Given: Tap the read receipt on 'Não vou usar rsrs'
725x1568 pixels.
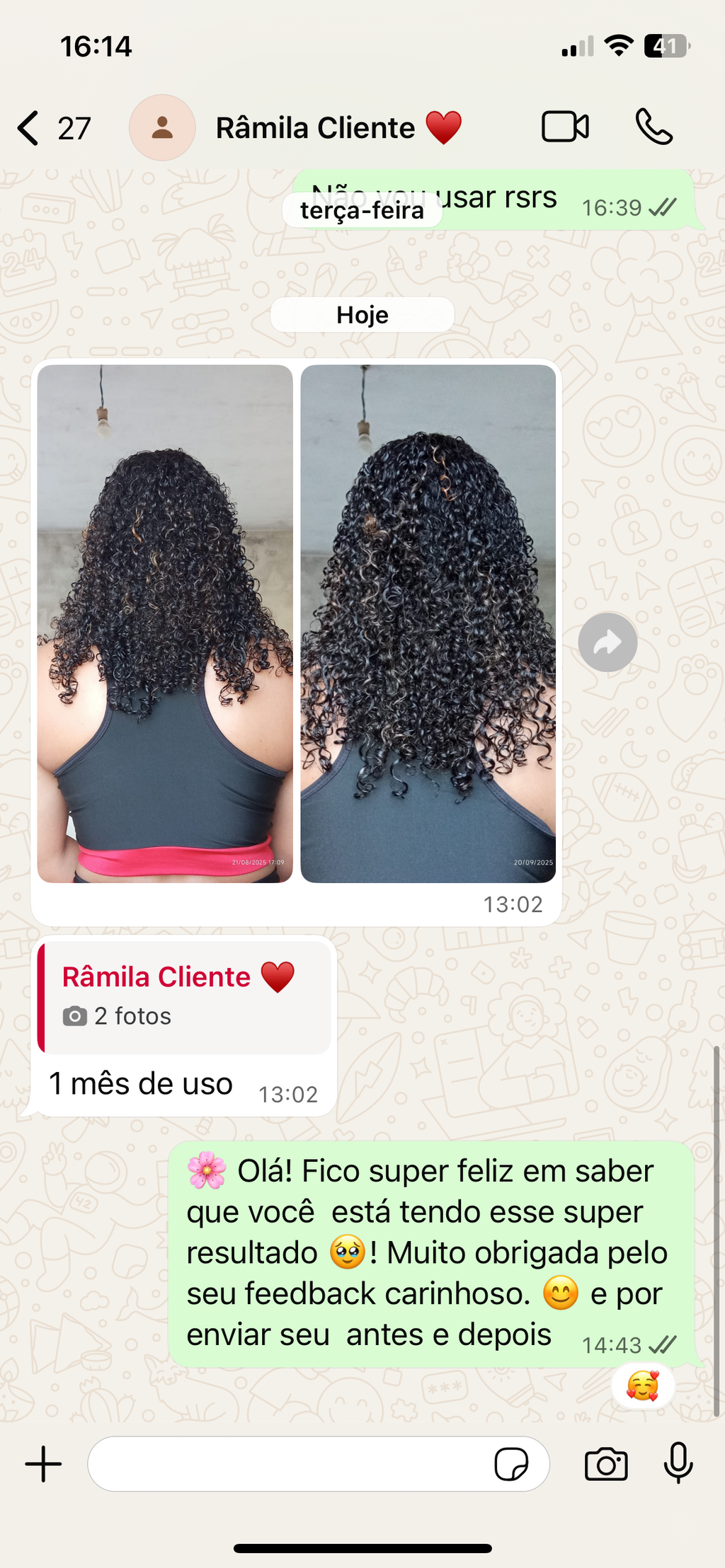Looking at the screenshot, I should coord(663,207).
